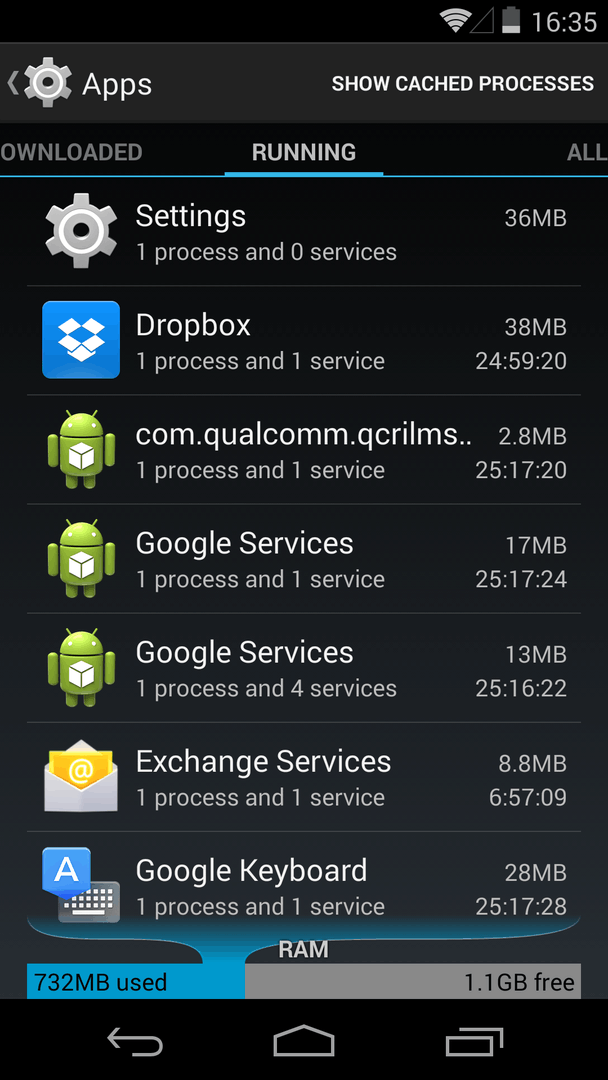Open the com.qualcomm.qcrilms process row
This screenshot has height=1080, width=608.
tap(304, 450)
